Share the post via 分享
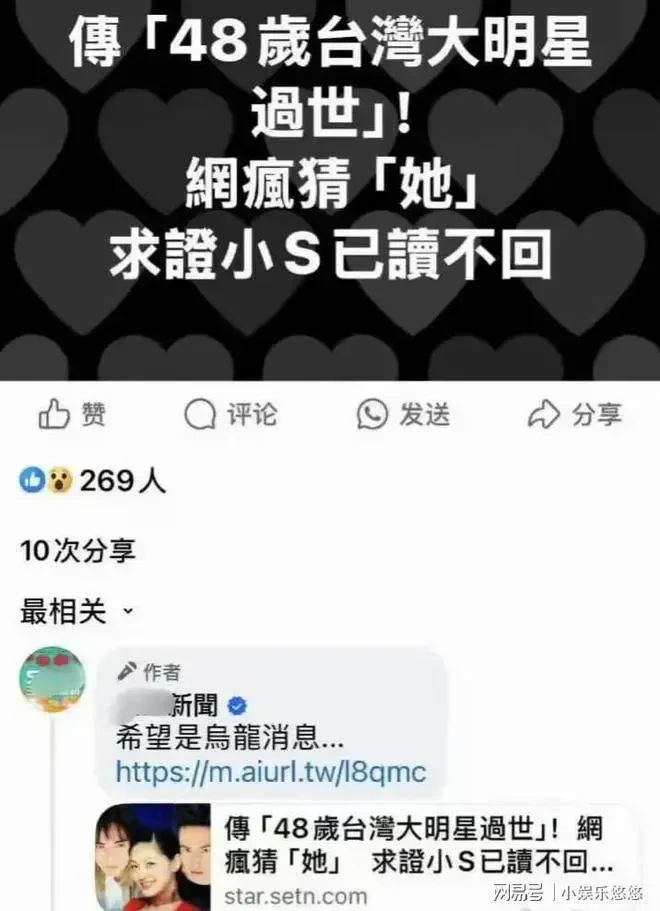This screenshot has height=911, width=660. pos(574,414)
